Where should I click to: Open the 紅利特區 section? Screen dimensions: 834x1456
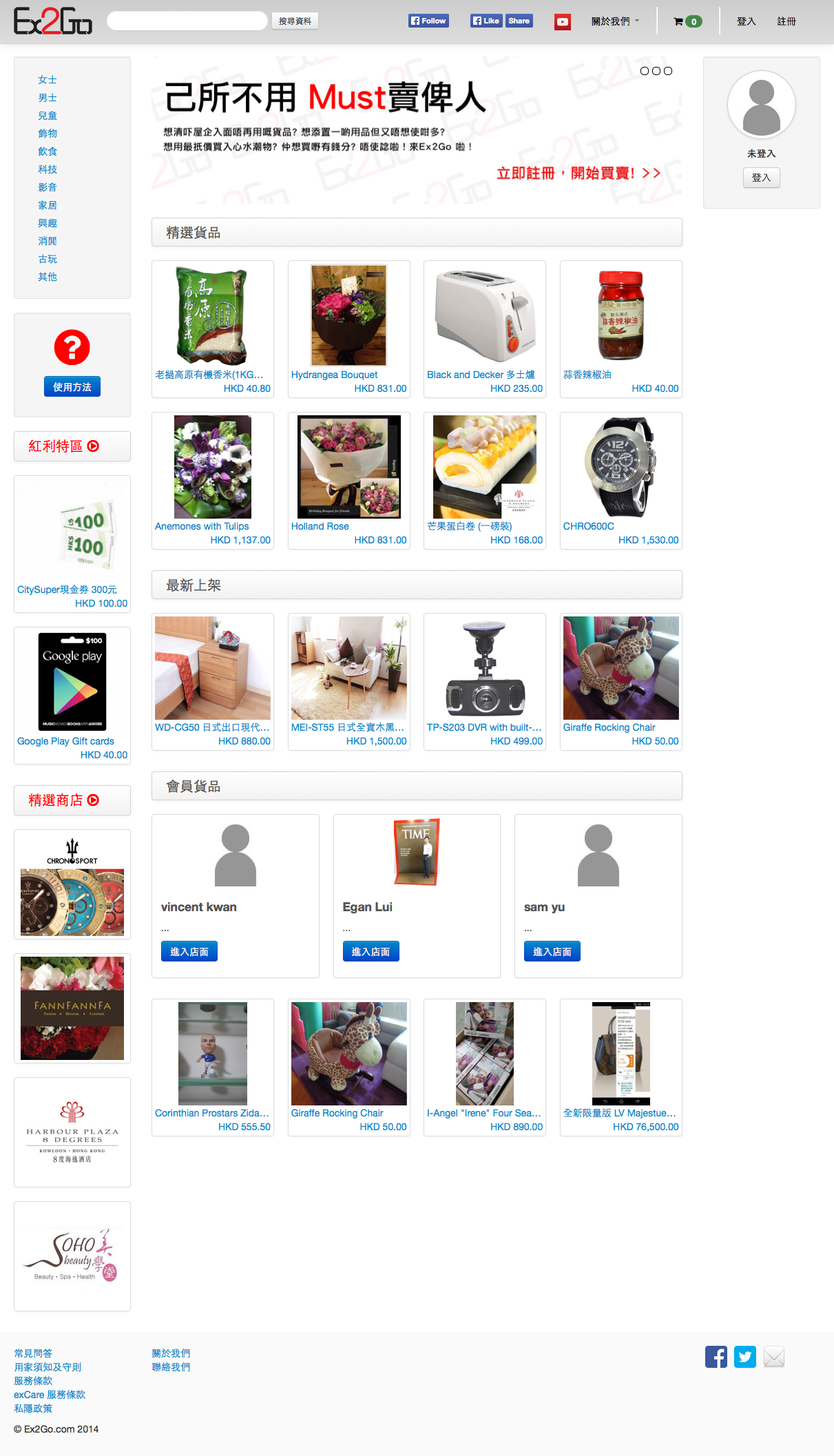point(64,446)
